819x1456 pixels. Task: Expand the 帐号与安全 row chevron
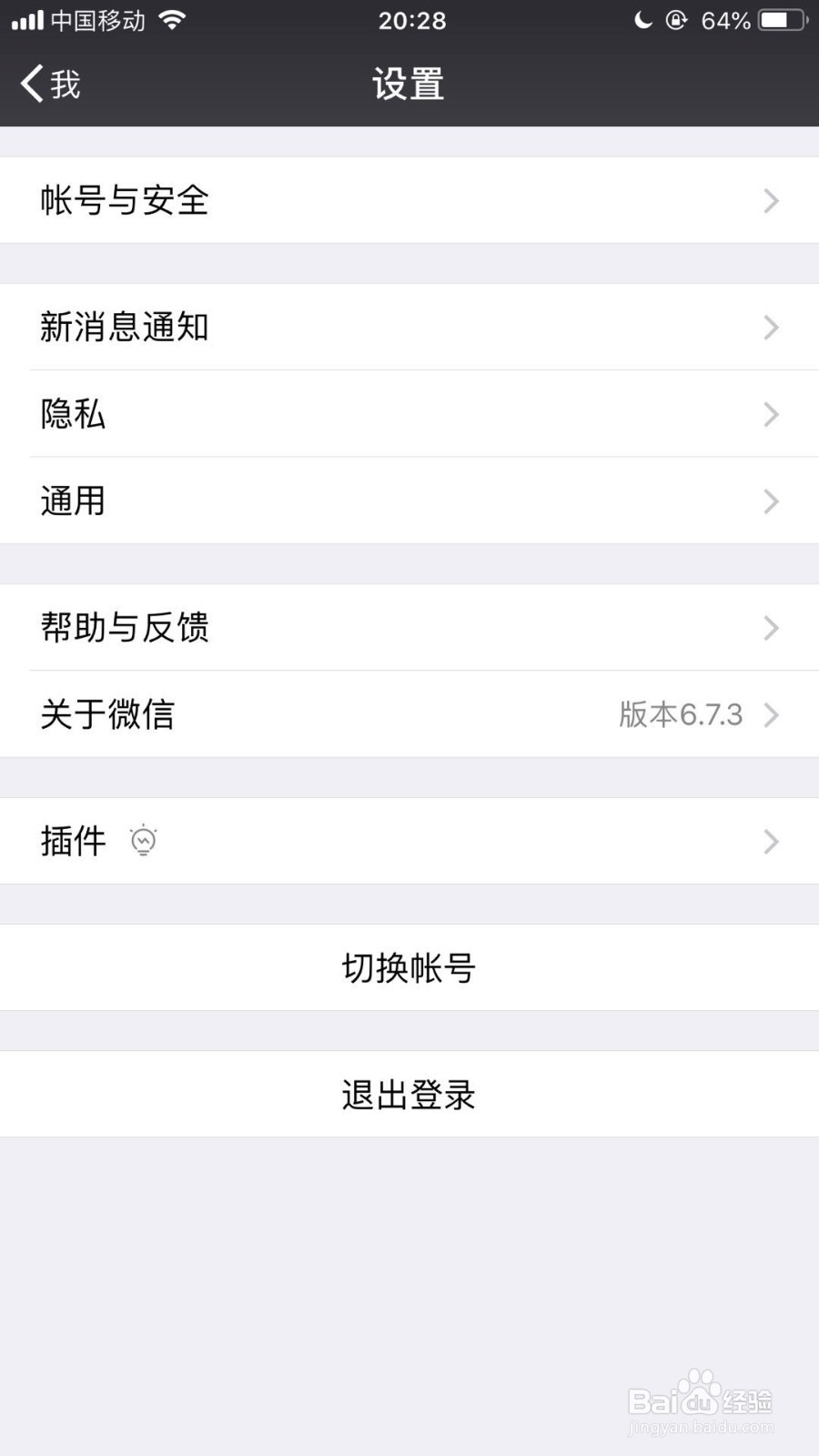(771, 200)
